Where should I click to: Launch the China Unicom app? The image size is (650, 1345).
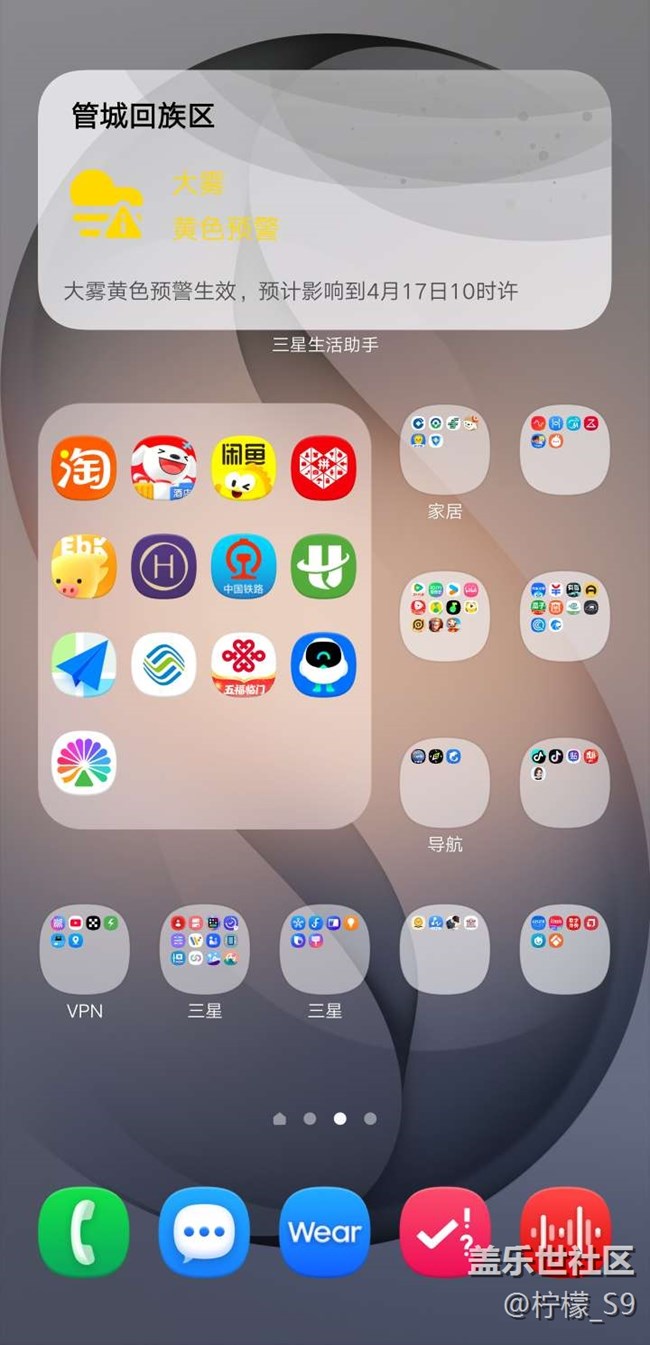click(x=244, y=664)
